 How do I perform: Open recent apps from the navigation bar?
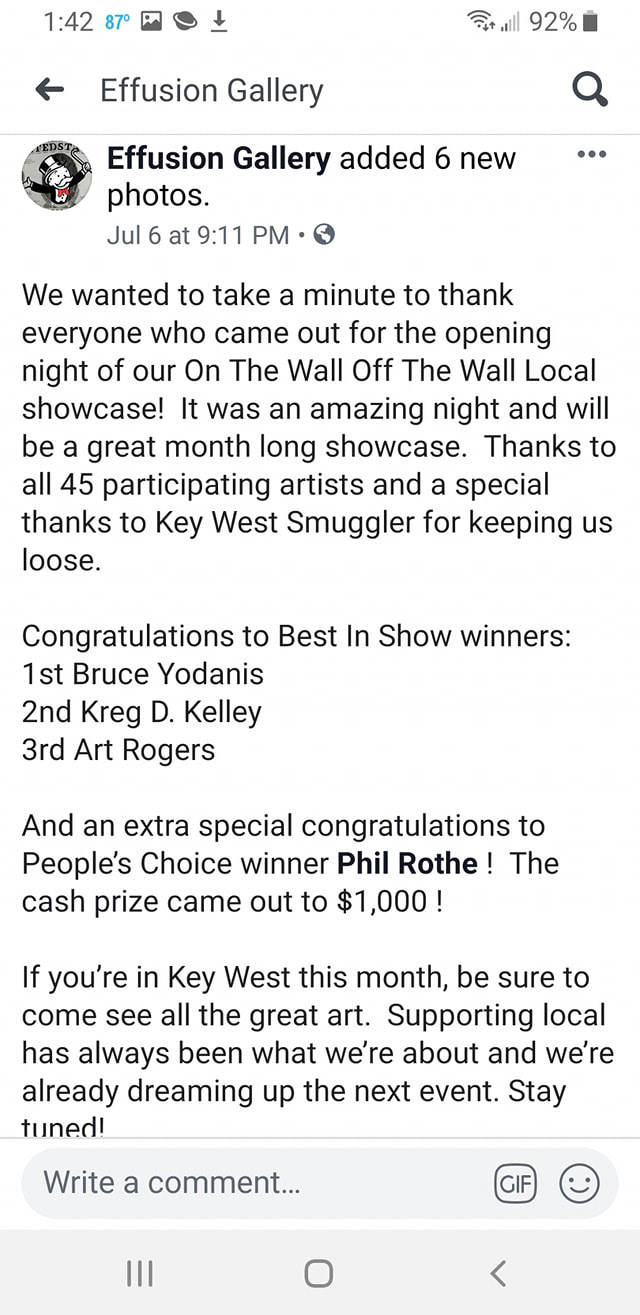click(x=140, y=1273)
